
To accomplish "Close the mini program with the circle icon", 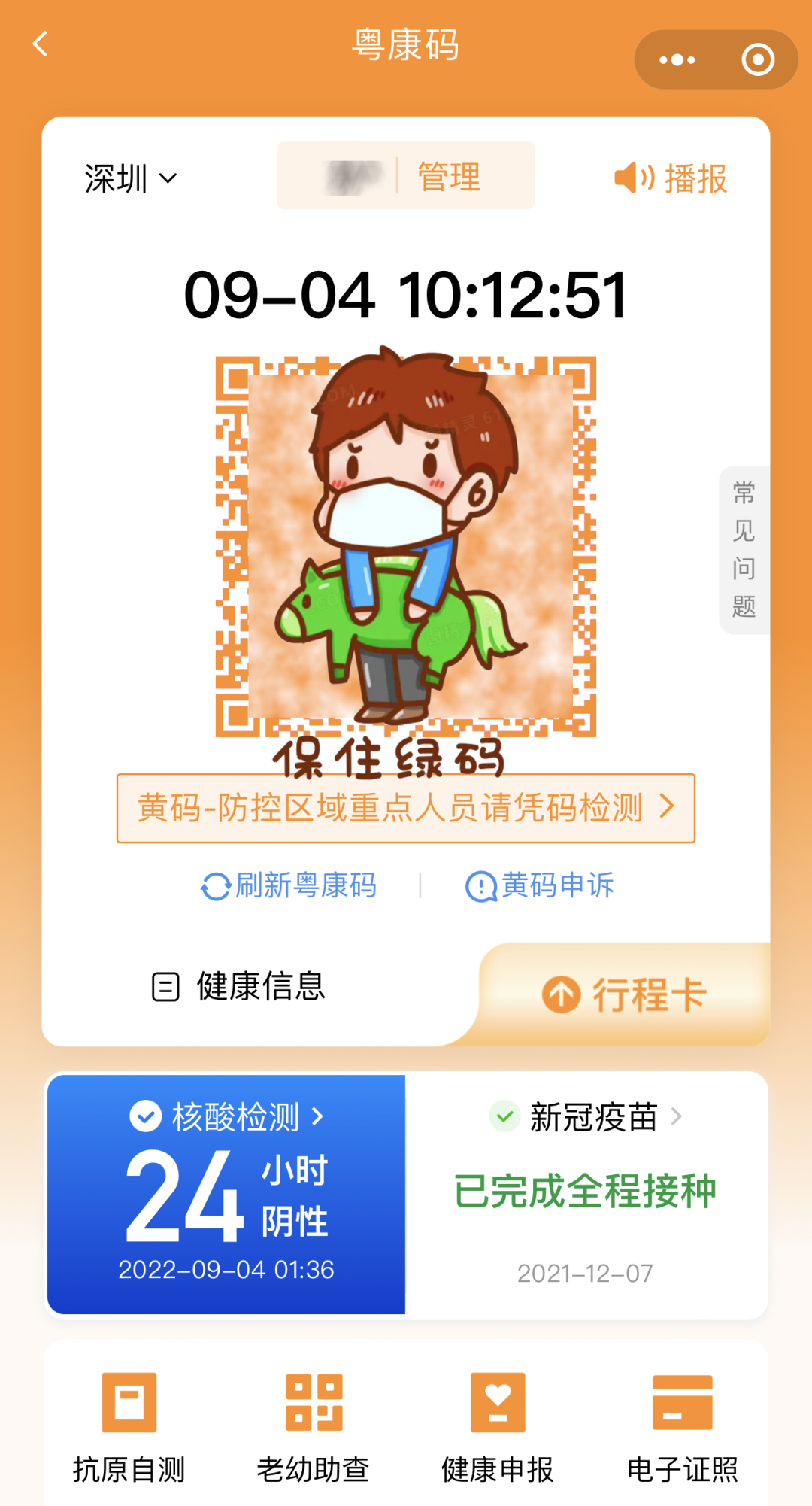I will (757, 60).
